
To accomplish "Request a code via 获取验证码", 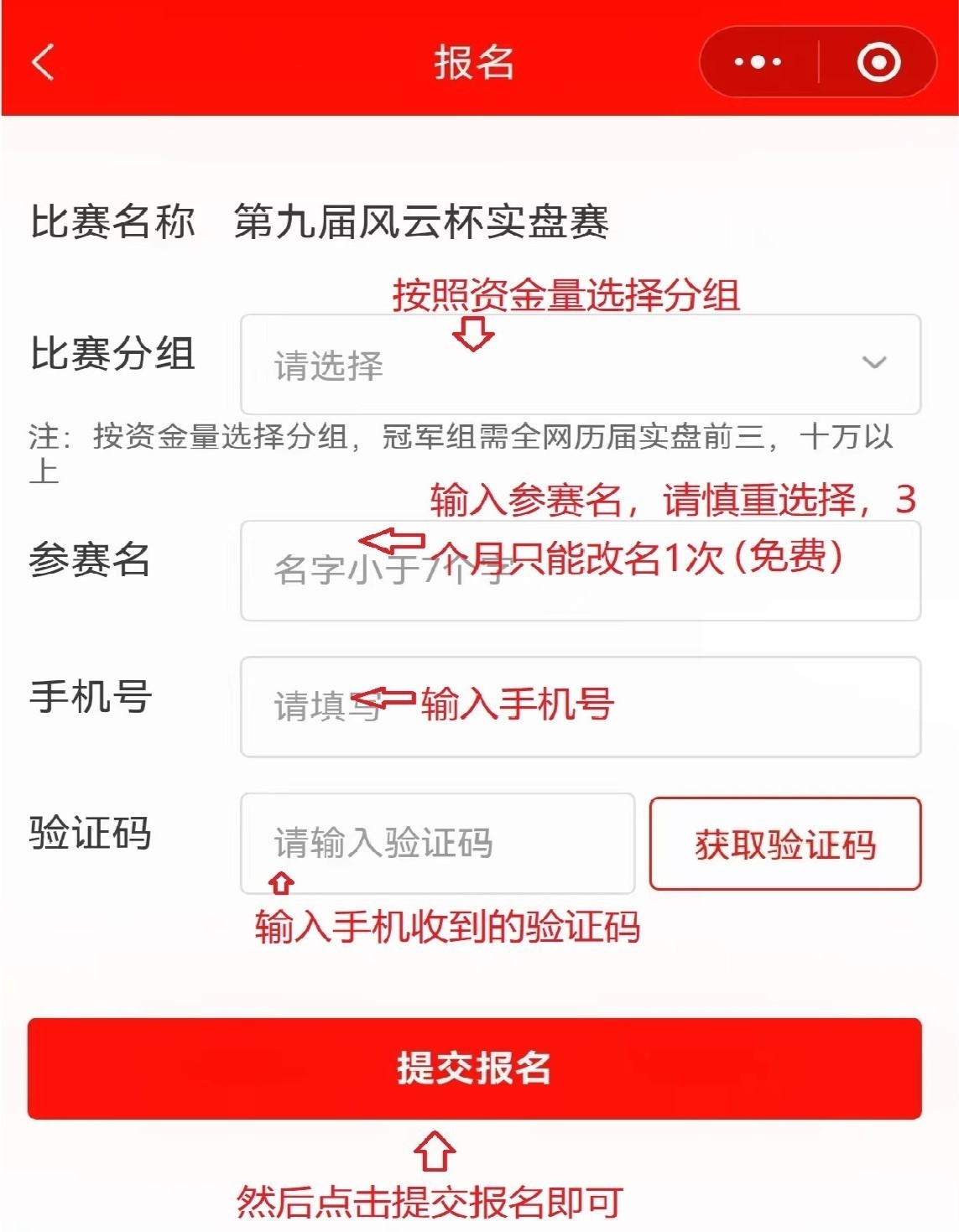I will [785, 844].
